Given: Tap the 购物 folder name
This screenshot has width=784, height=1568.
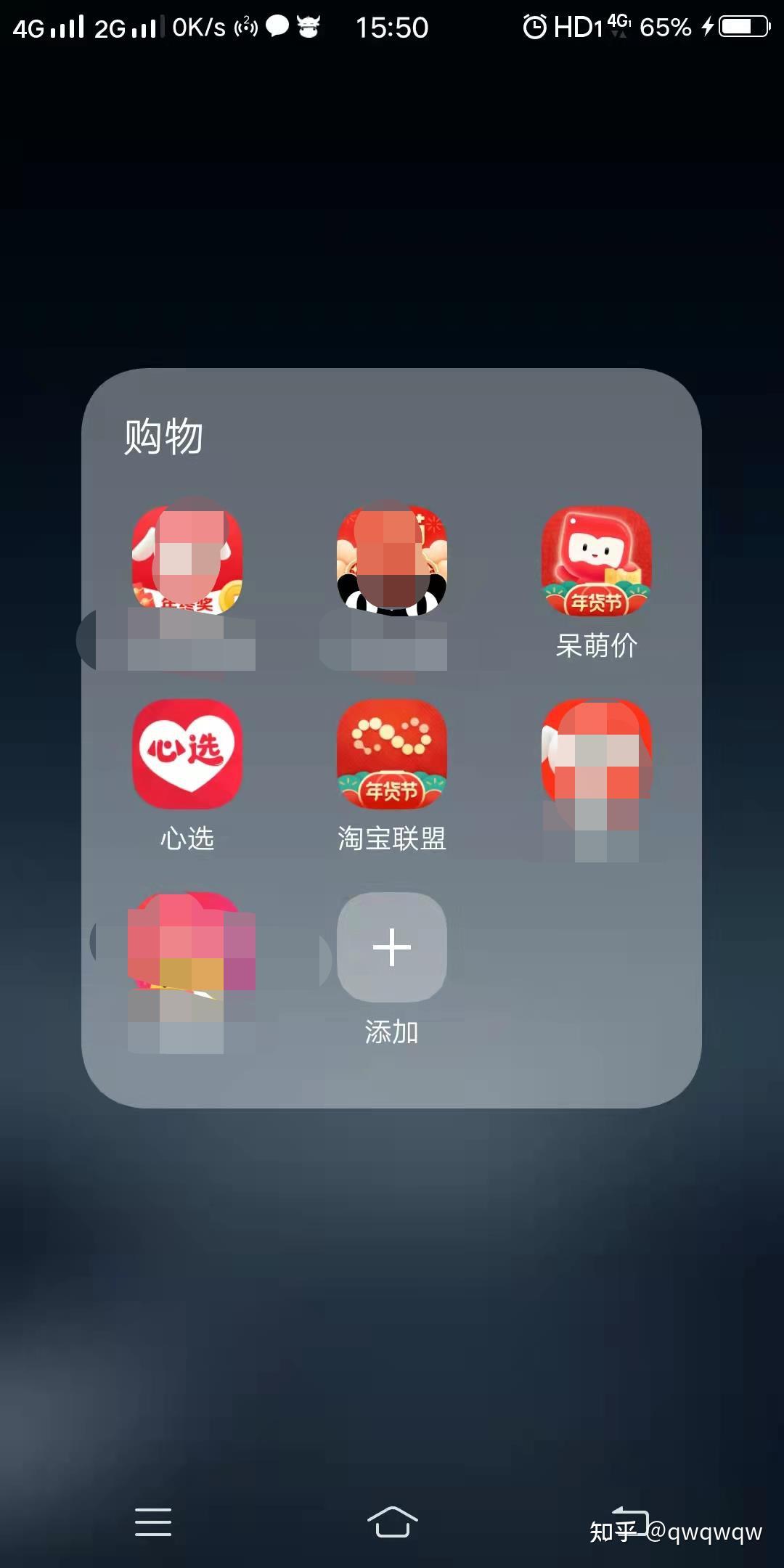Looking at the screenshot, I should (163, 436).
